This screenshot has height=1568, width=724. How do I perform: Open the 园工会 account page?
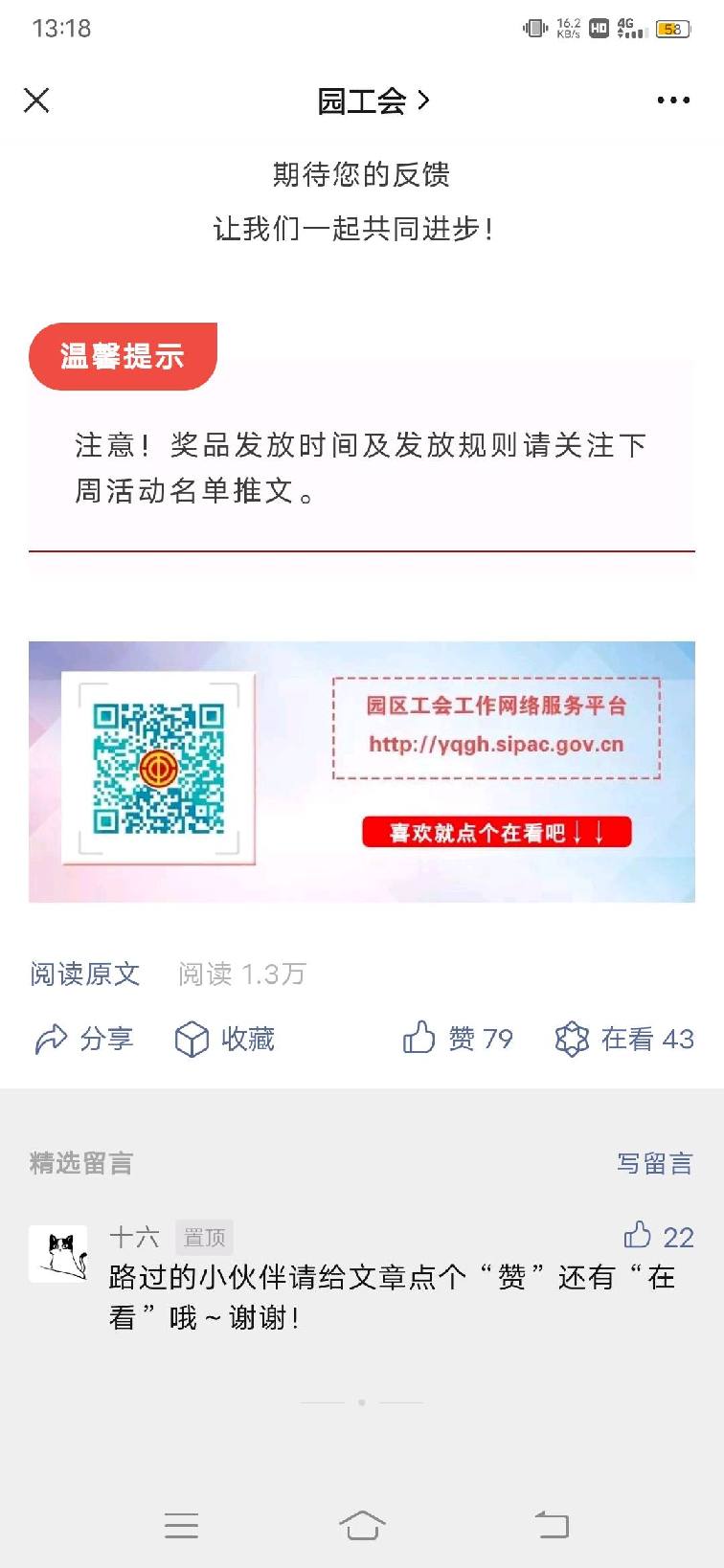pos(373,101)
